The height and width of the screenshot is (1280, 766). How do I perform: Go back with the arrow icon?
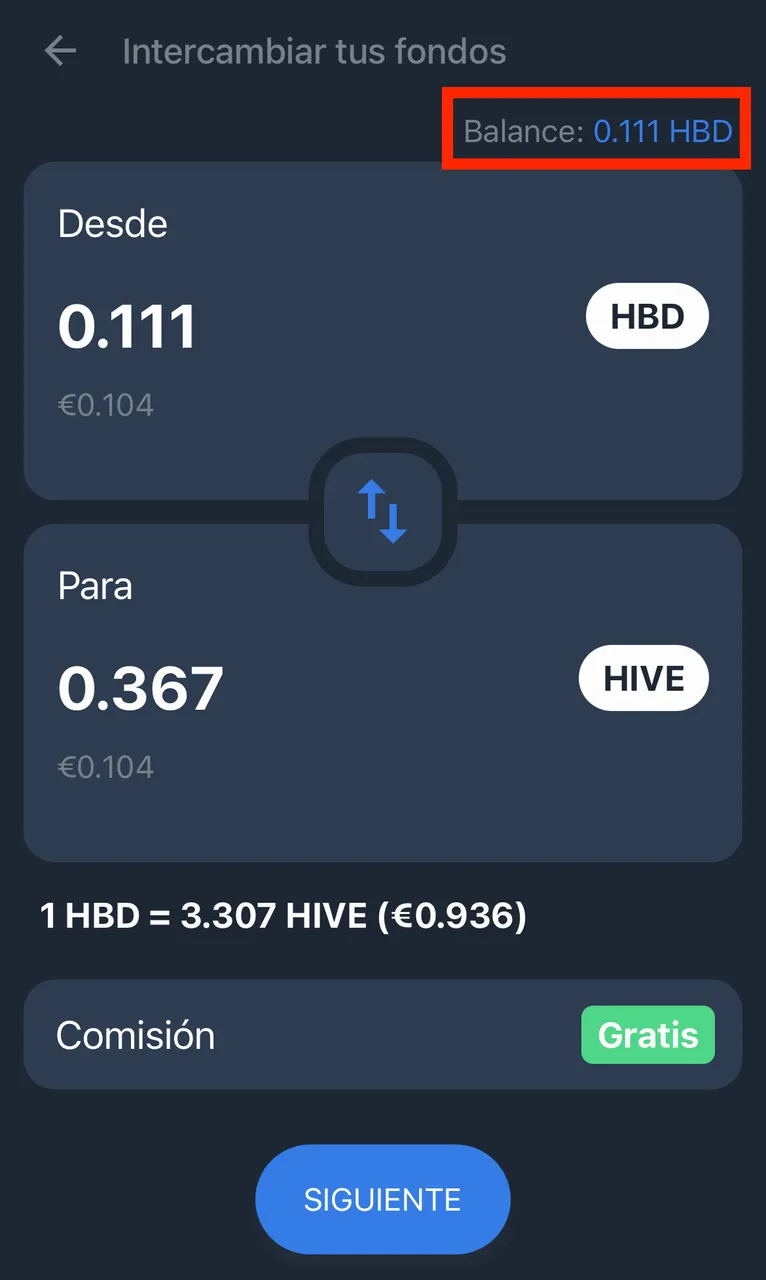(x=61, y=51)
